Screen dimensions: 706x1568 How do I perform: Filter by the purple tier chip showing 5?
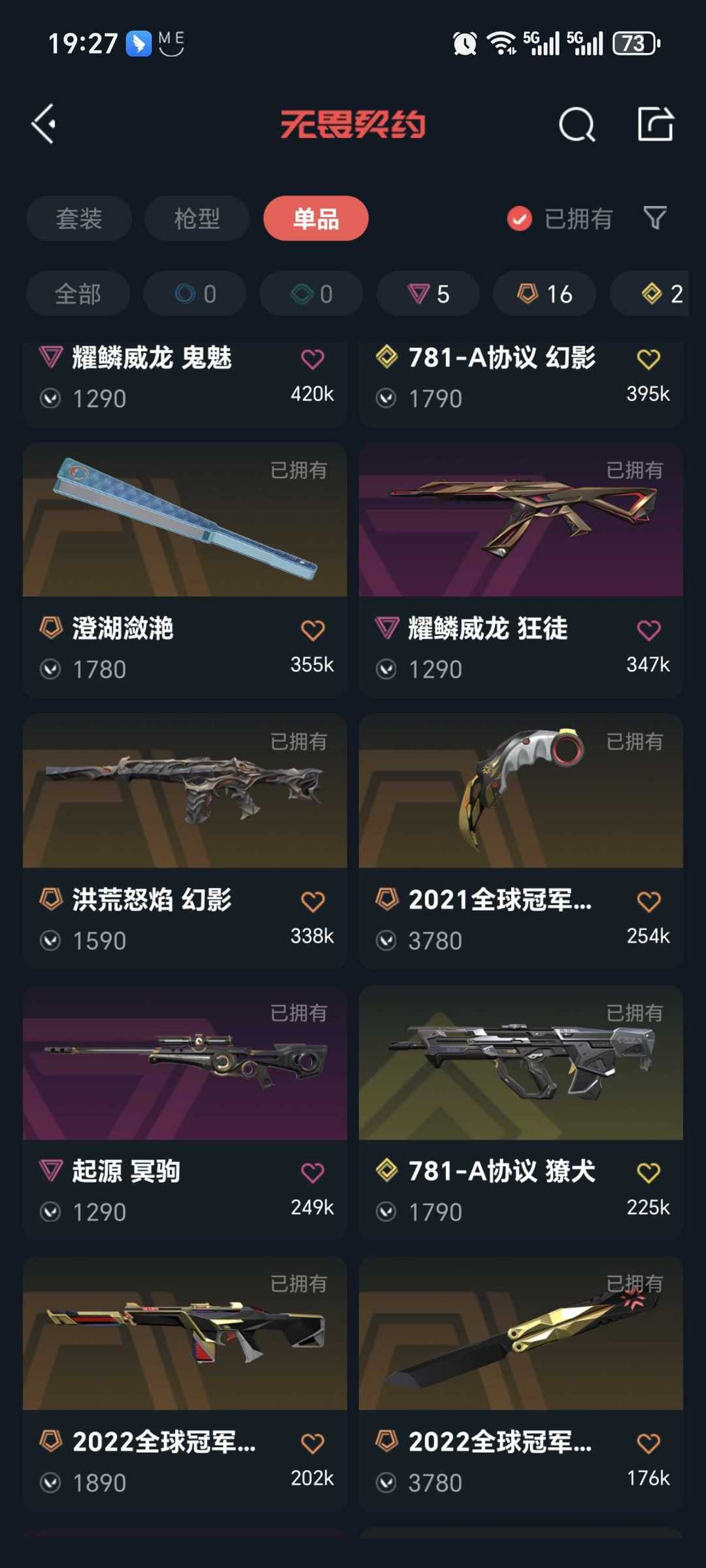point(428,294)
